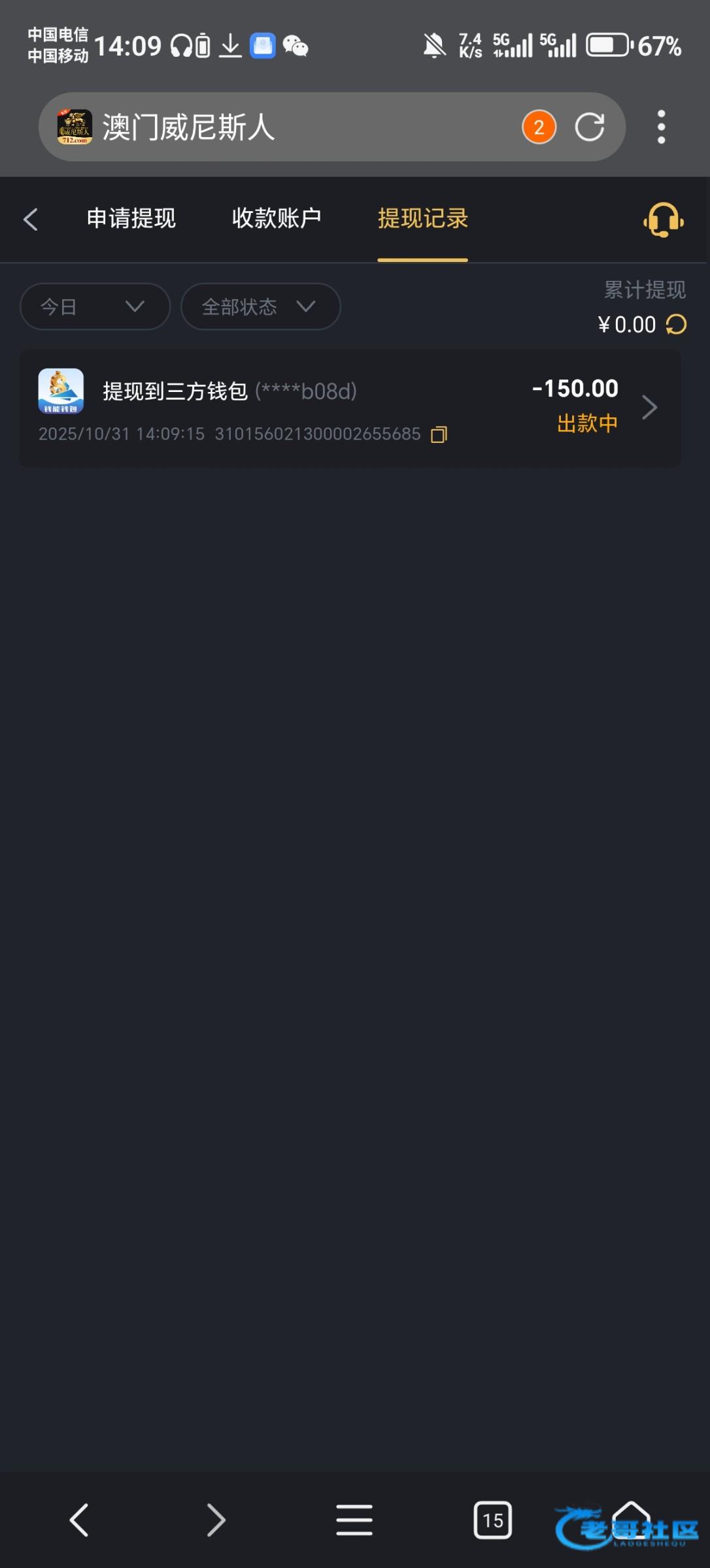Screen dimensions: 710x1568
Task: Show the 15 open browser tabs
Action: pos(492,1520)
